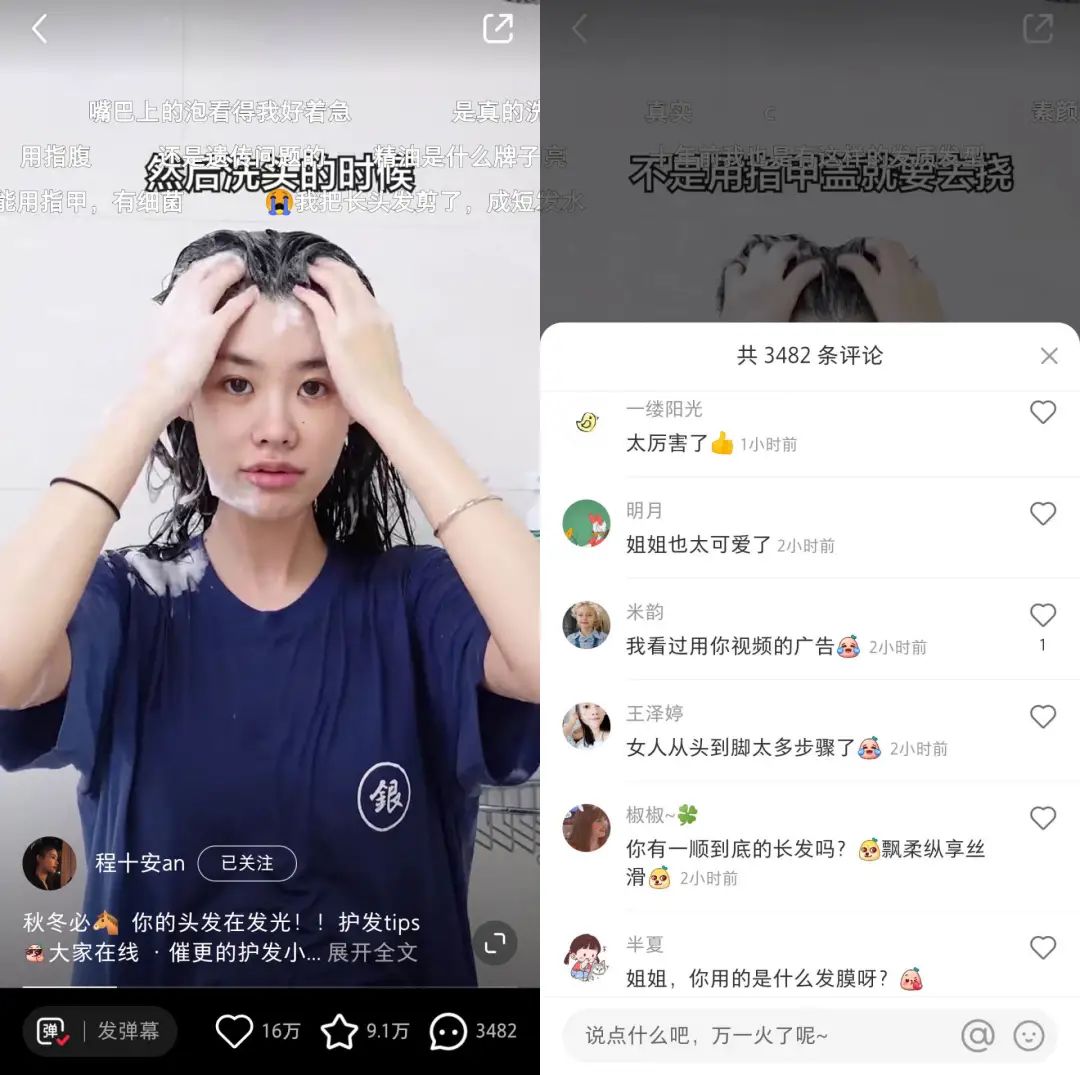Like 椒椒's comment
This screenshot has height=1075, width=1080.
(1043, 818)
